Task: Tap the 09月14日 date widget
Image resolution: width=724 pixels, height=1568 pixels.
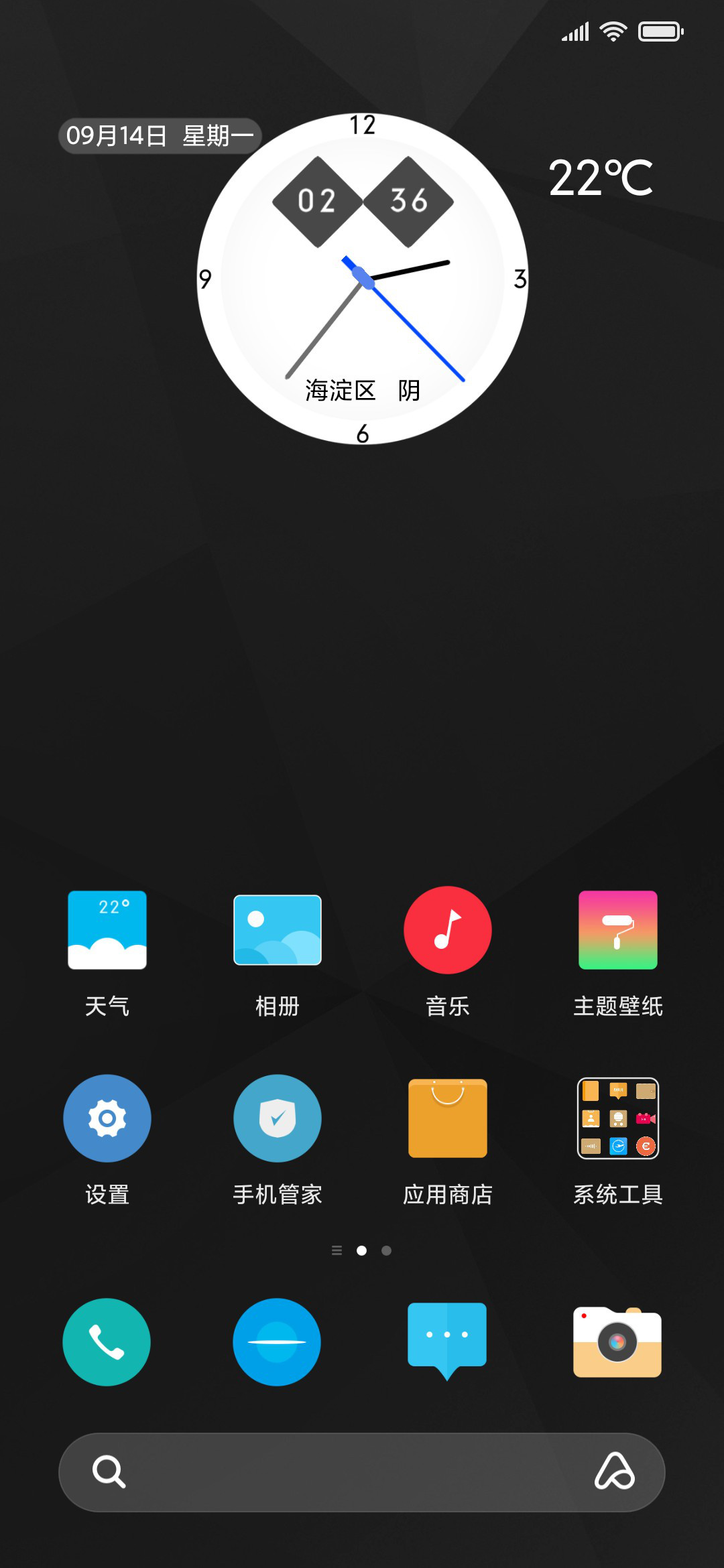Action: 160,136
